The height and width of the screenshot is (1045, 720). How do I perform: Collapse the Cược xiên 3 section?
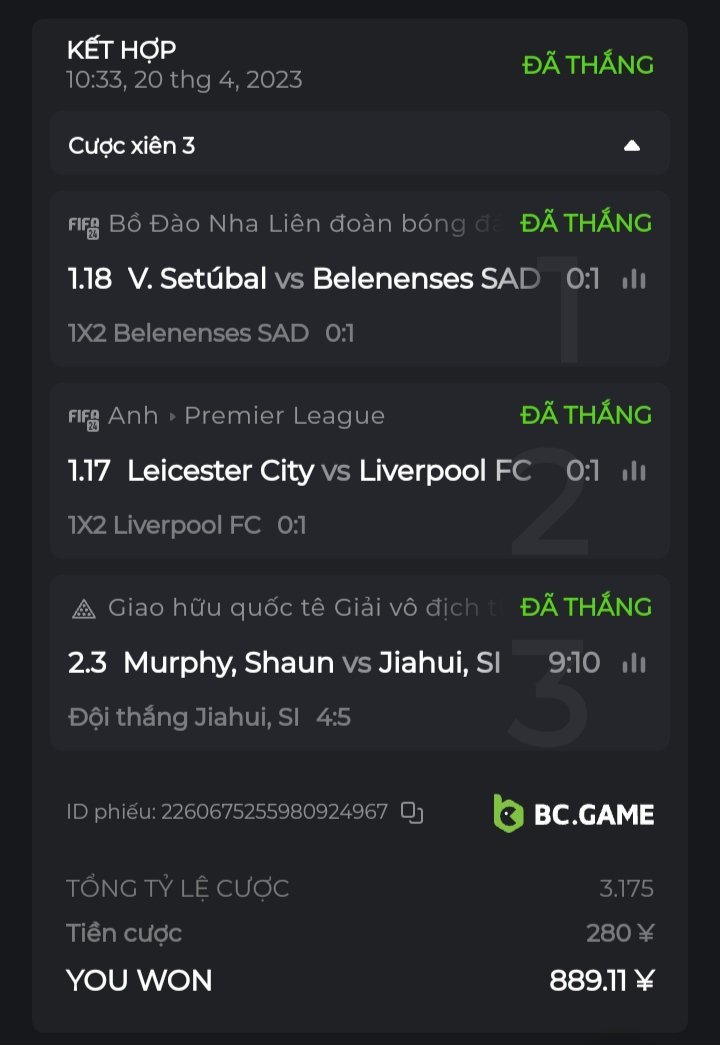tap(631, 146)
